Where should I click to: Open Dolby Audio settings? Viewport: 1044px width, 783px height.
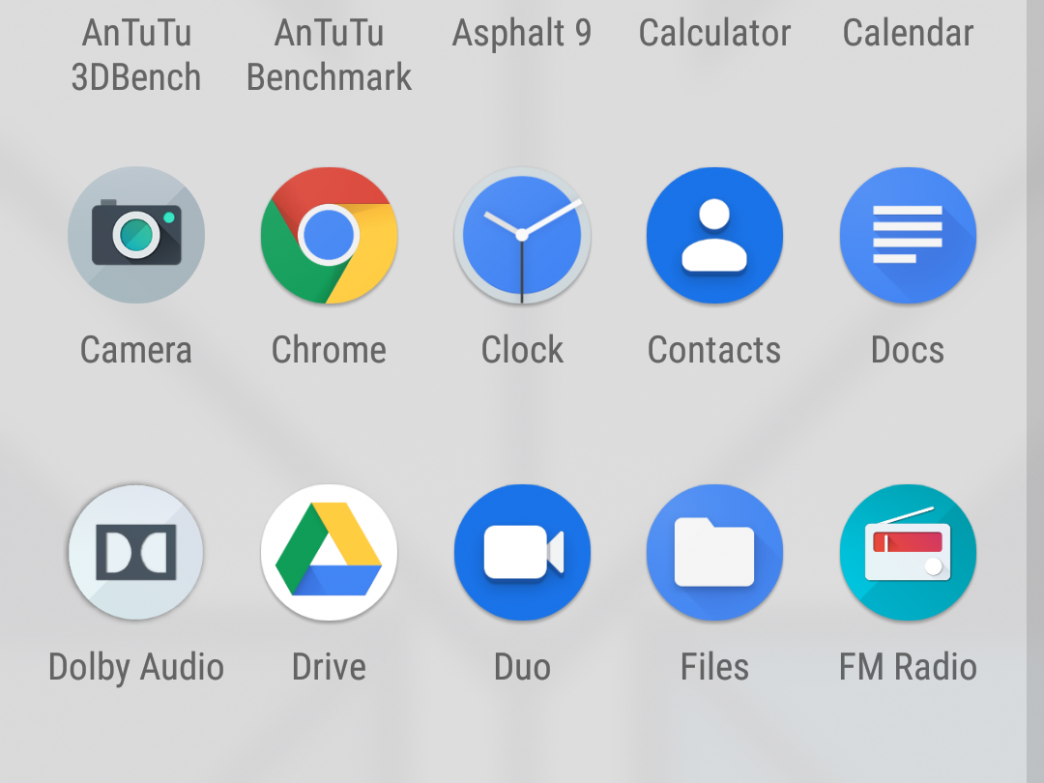(x=136, y=553)
